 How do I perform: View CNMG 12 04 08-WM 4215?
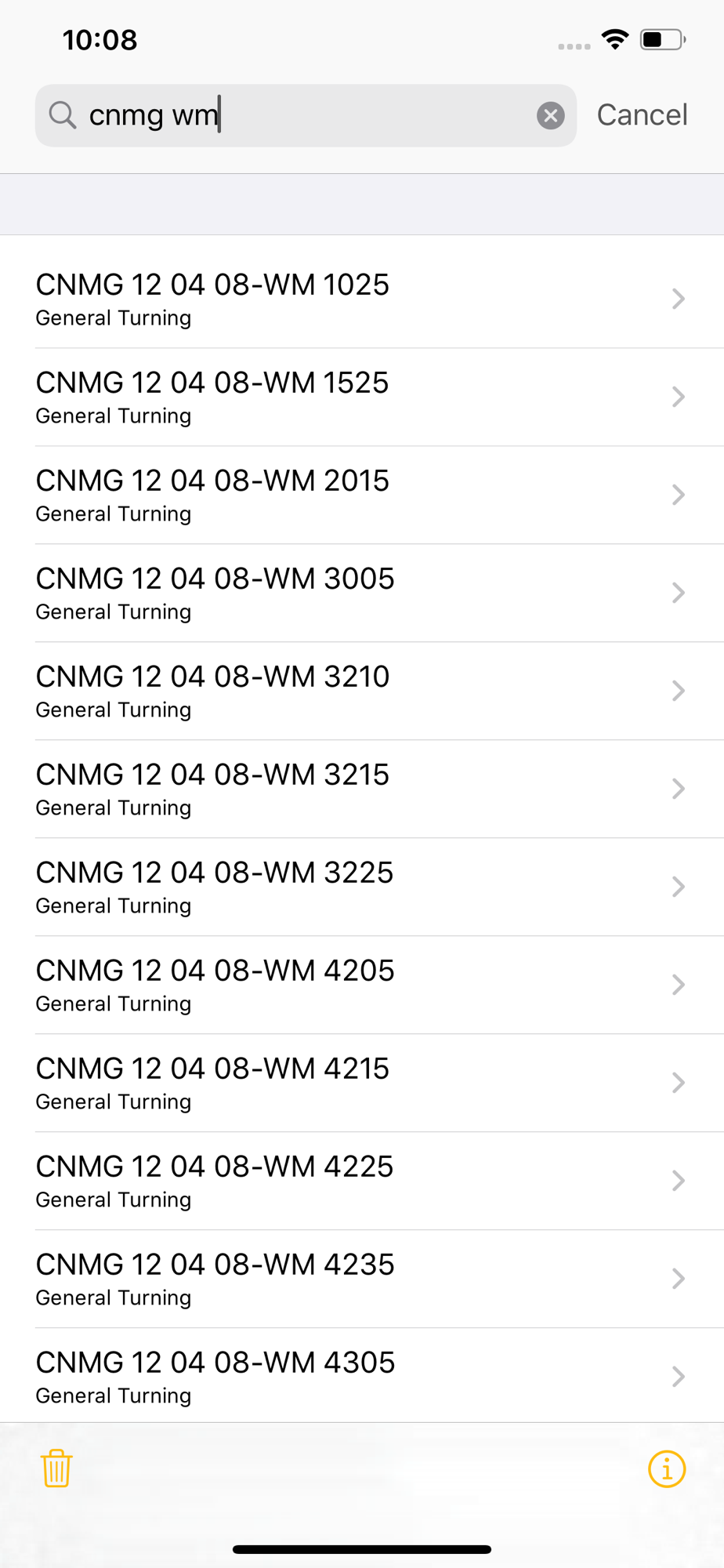[360, 1083]
